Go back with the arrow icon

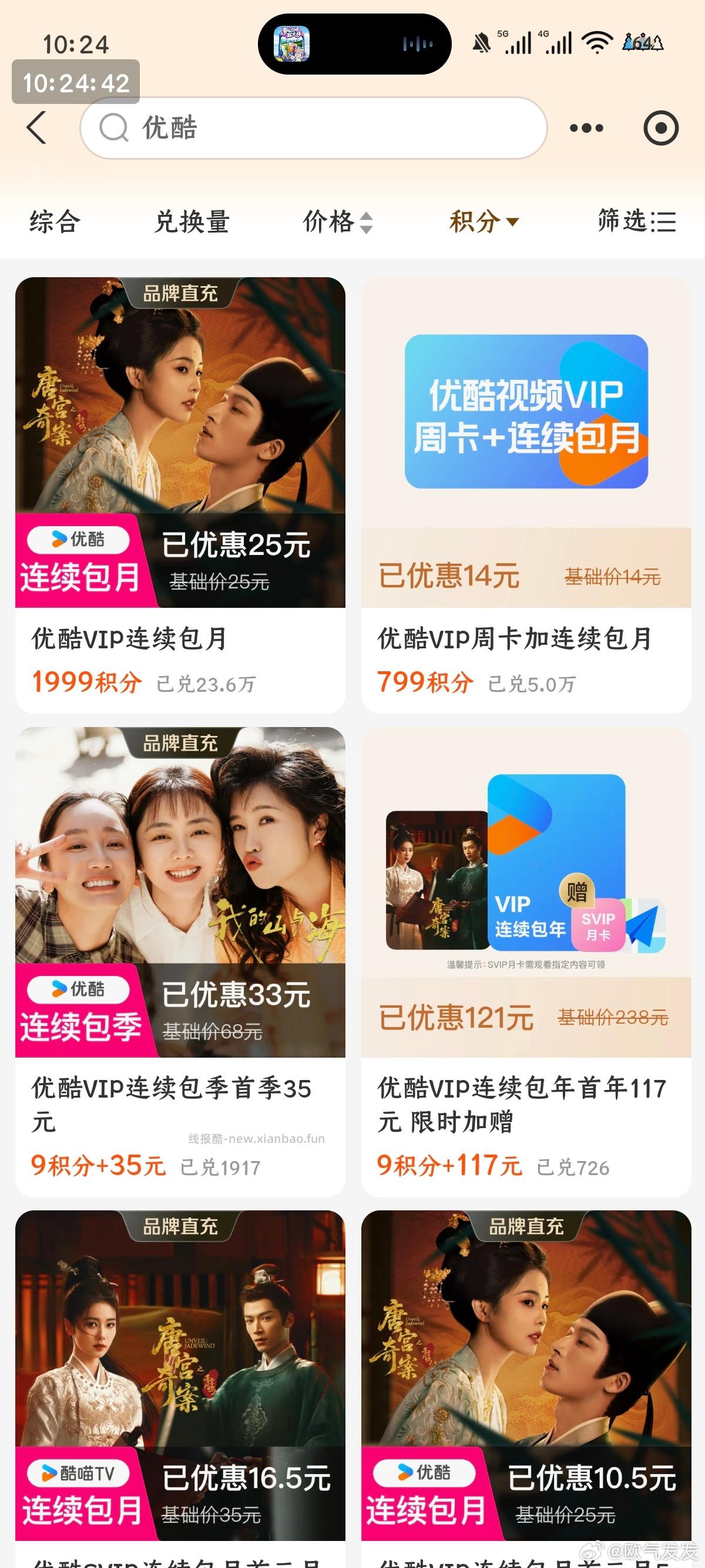pyautogui.click(x=36, y=128)
